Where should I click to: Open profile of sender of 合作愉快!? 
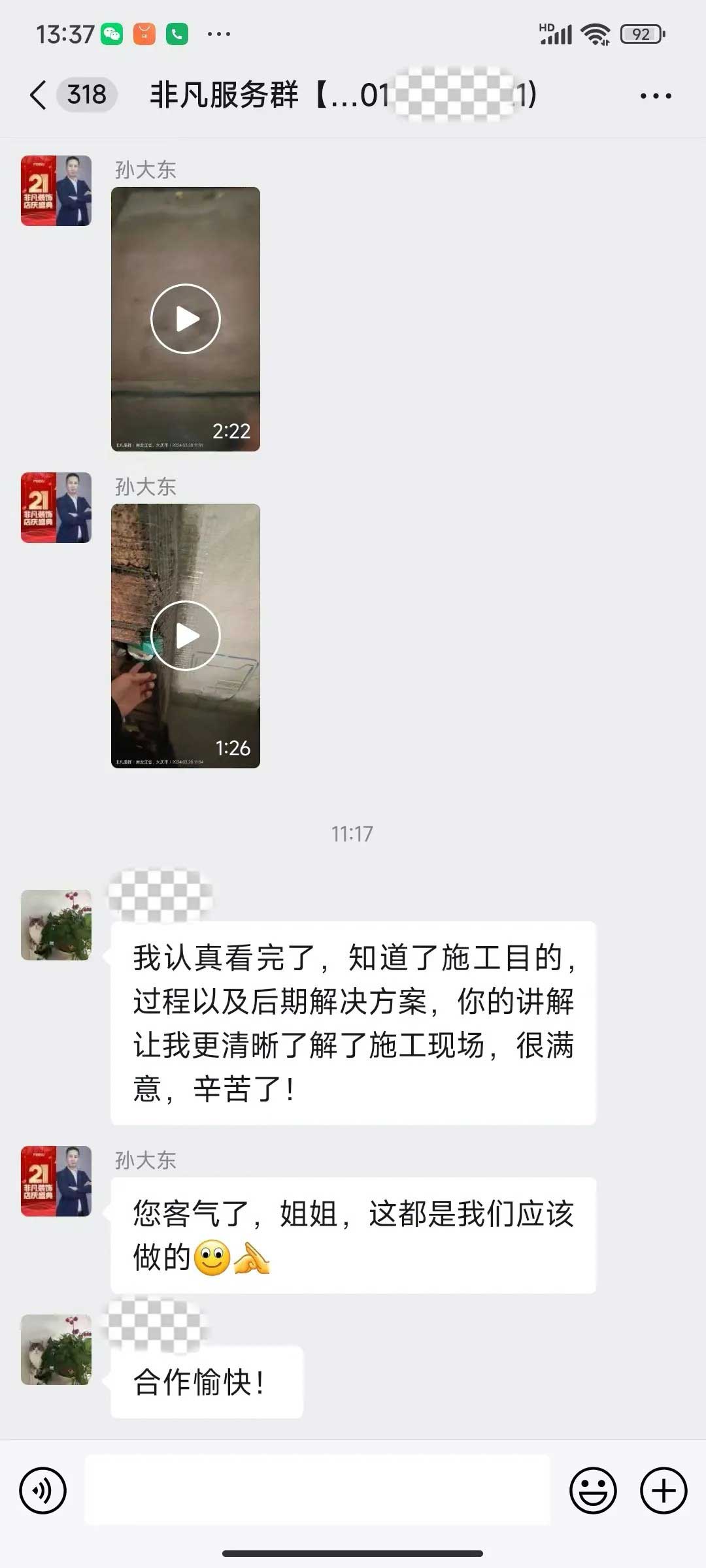pos(56,1350)
